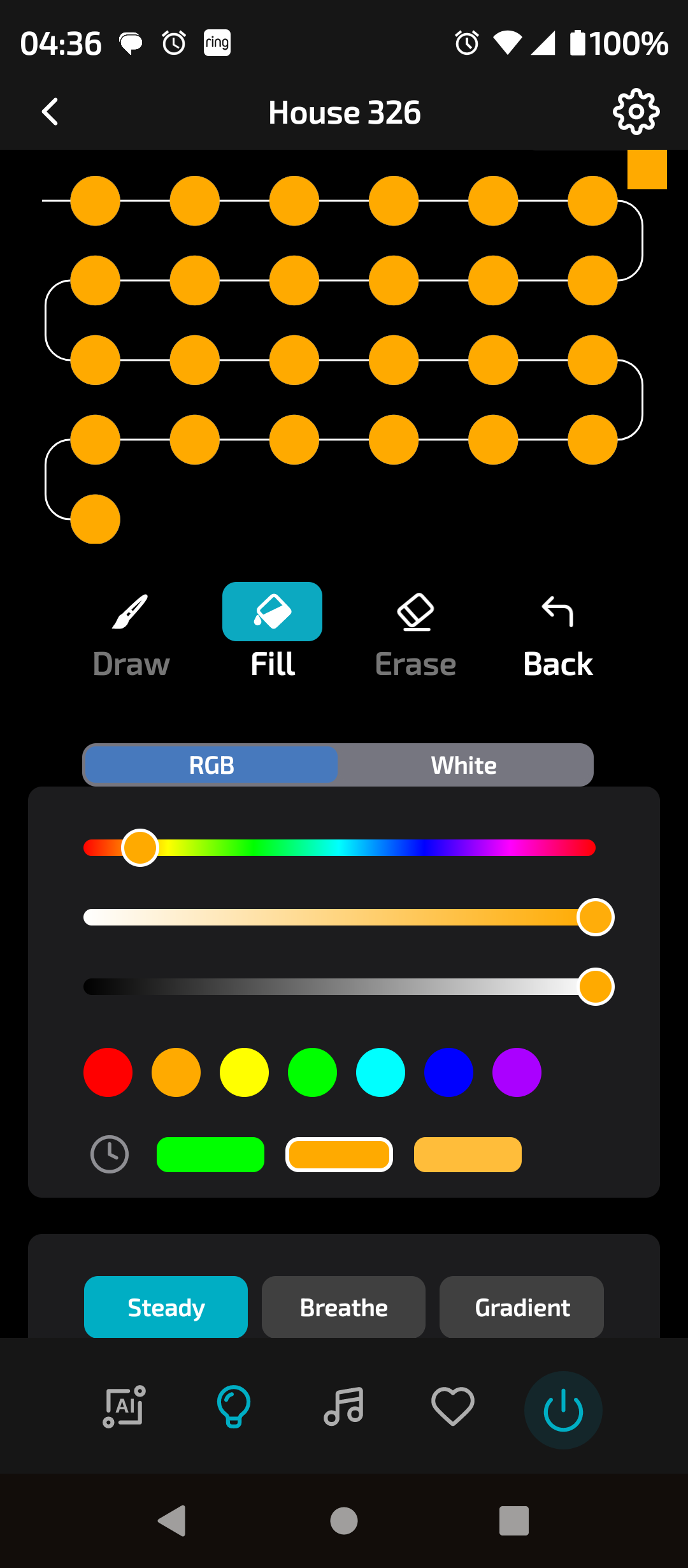Toggle the lights power button
This screenshot has height=1568, width=688.
[x=563, y=1410]
